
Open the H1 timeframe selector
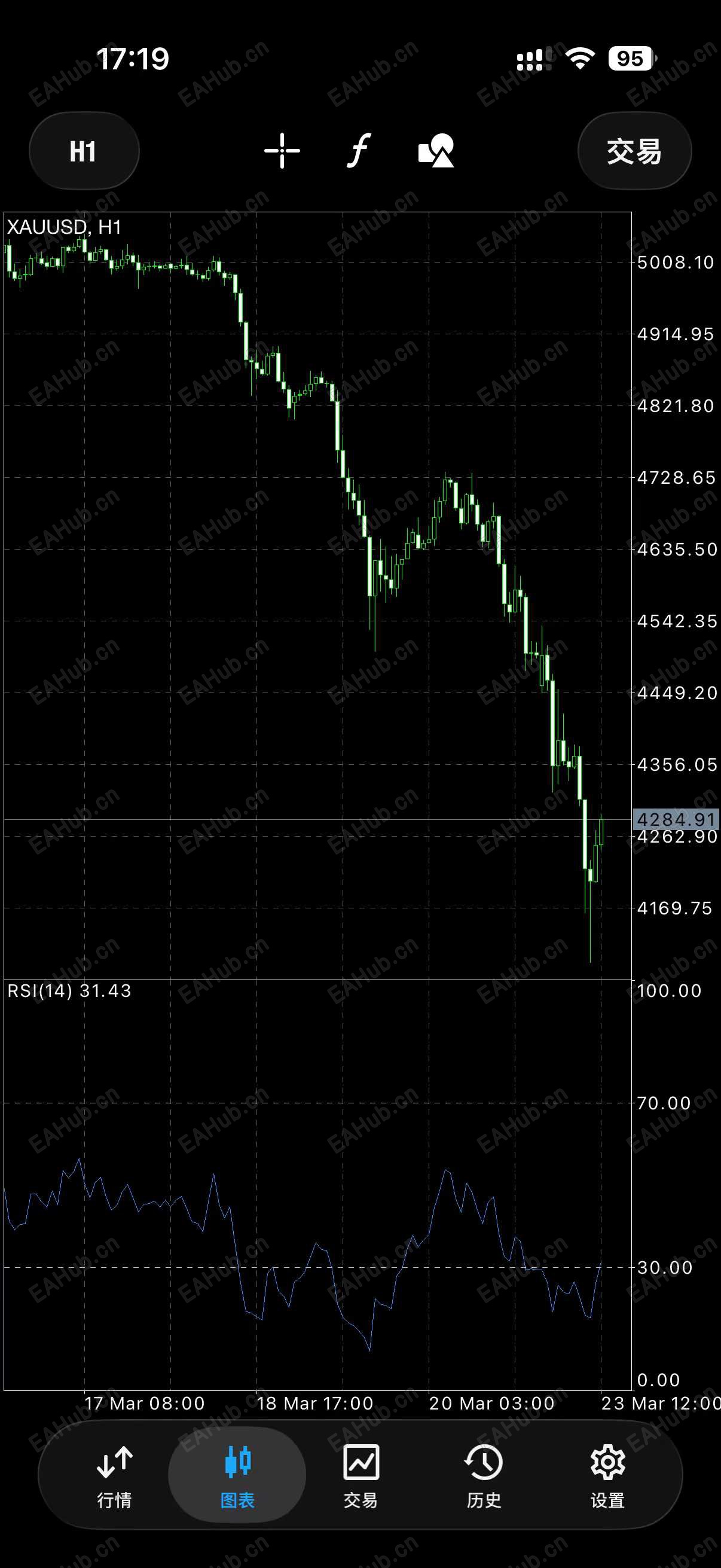pos(83,151)
